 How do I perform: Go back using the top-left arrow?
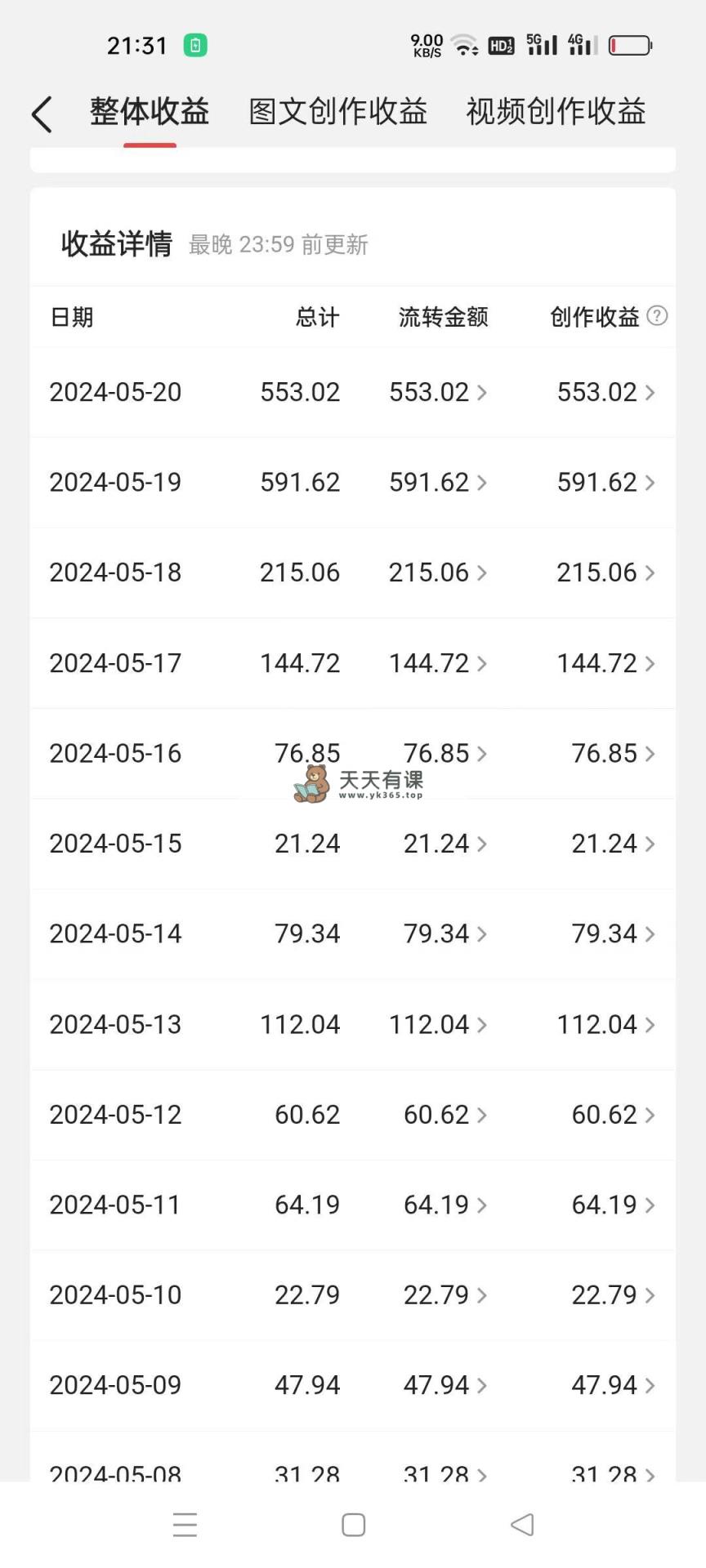(42, 114)
